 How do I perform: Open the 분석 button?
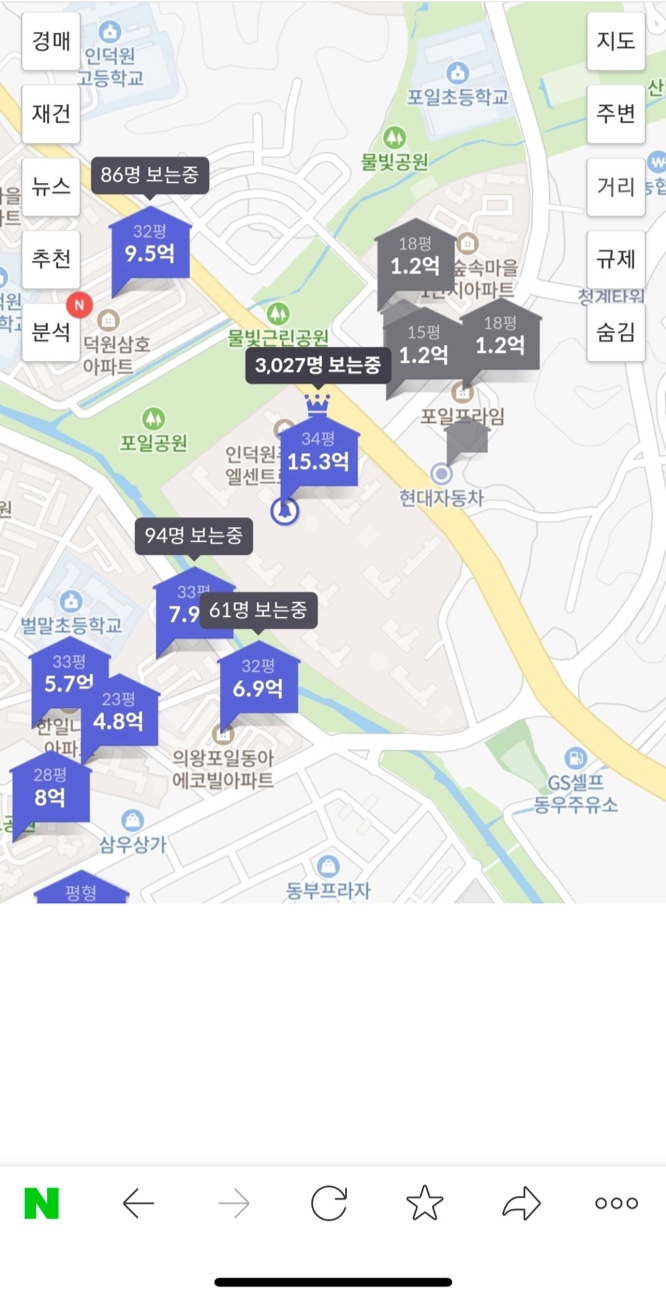[x=51, y=332]
